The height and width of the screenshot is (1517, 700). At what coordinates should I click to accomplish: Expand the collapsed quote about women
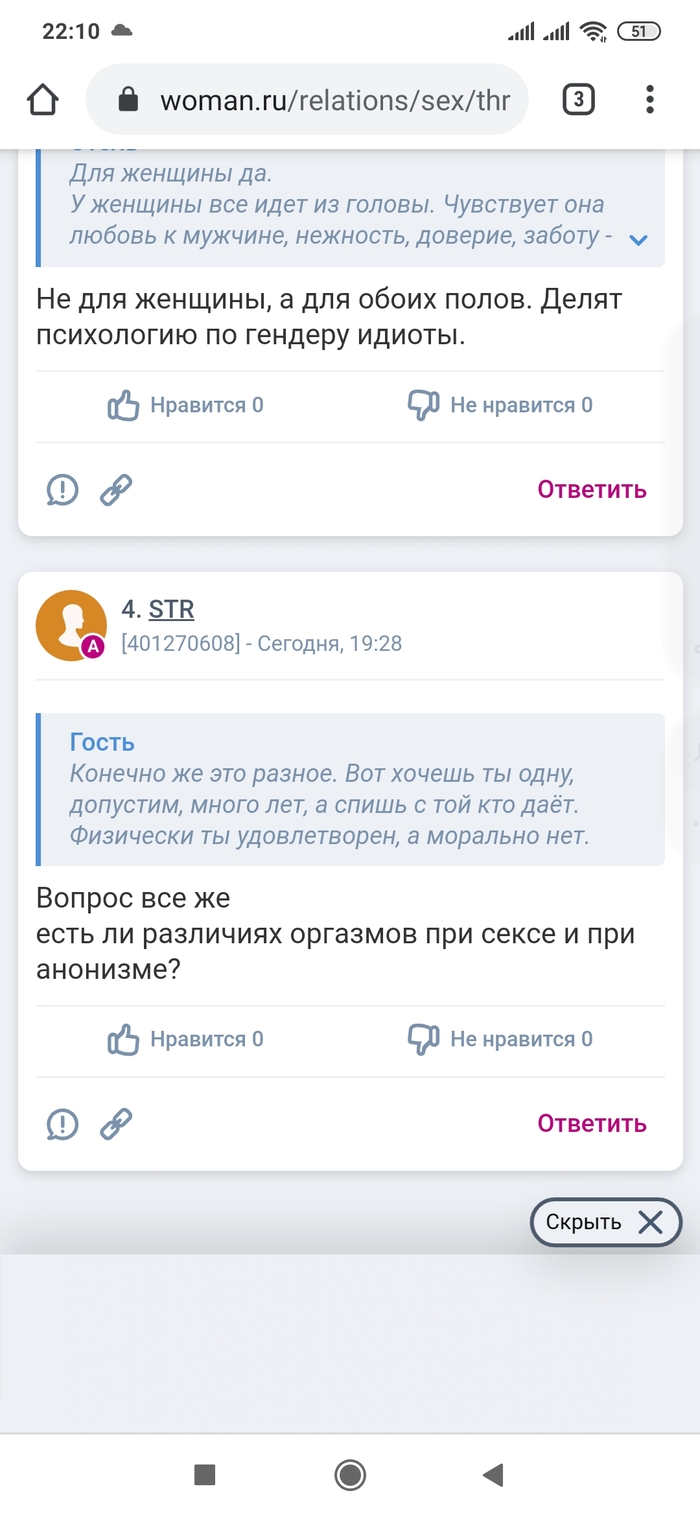[638, 240]
